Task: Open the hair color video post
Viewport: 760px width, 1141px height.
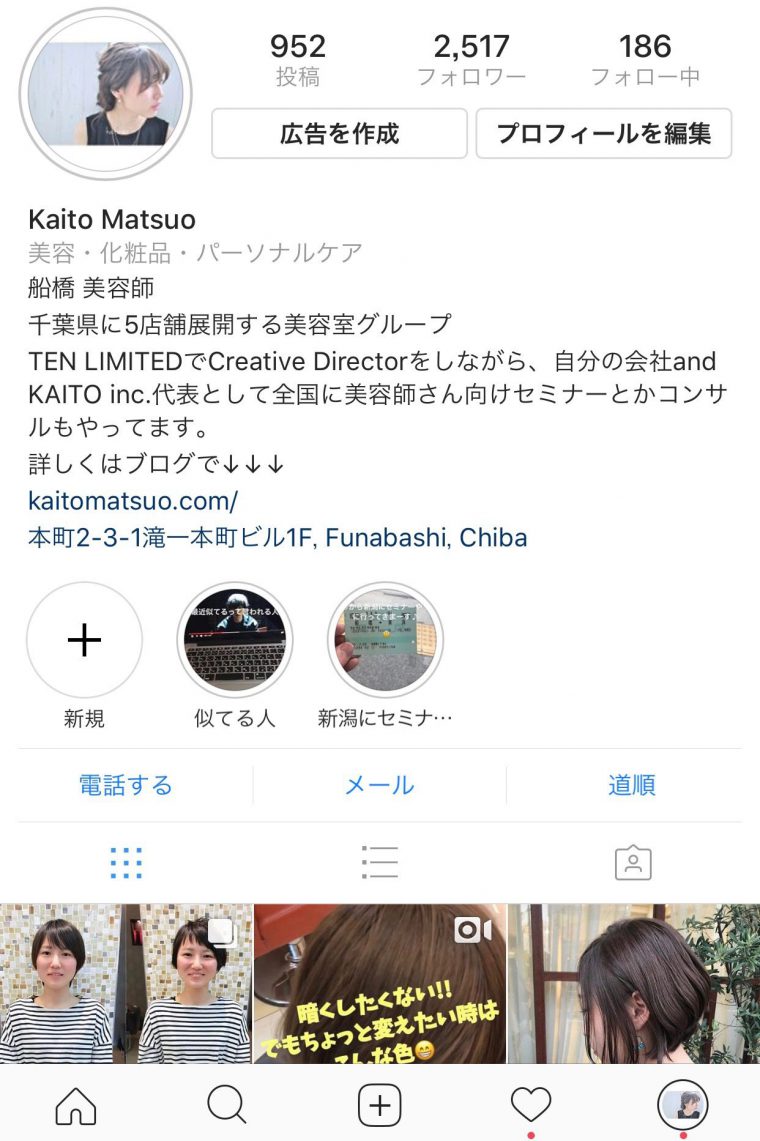Action: point(379,983)
